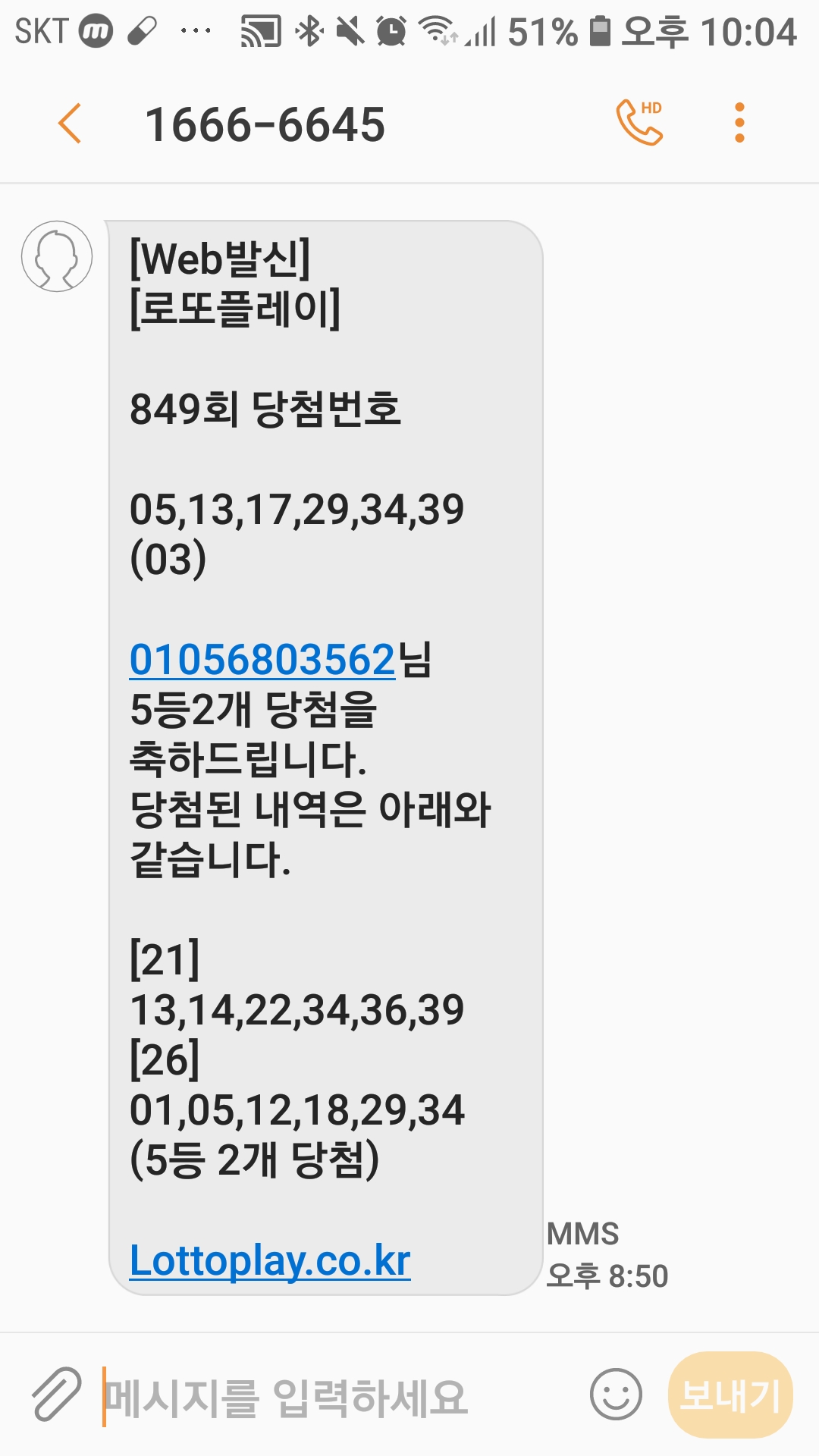This screenshot has height=1456, width=819.
Task: Focus the message input field
Action: (334, 1396)
